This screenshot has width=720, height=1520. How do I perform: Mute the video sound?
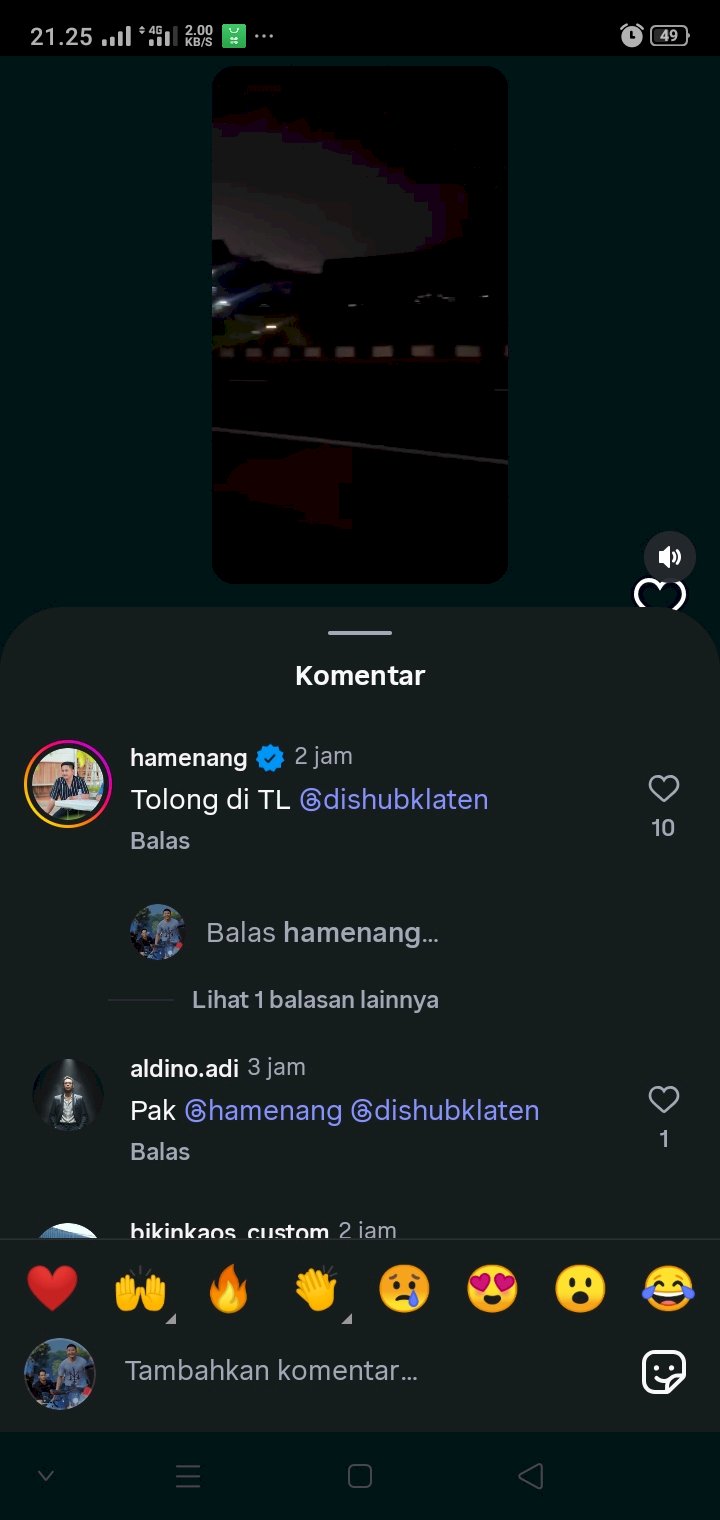(x=669, y=557)
